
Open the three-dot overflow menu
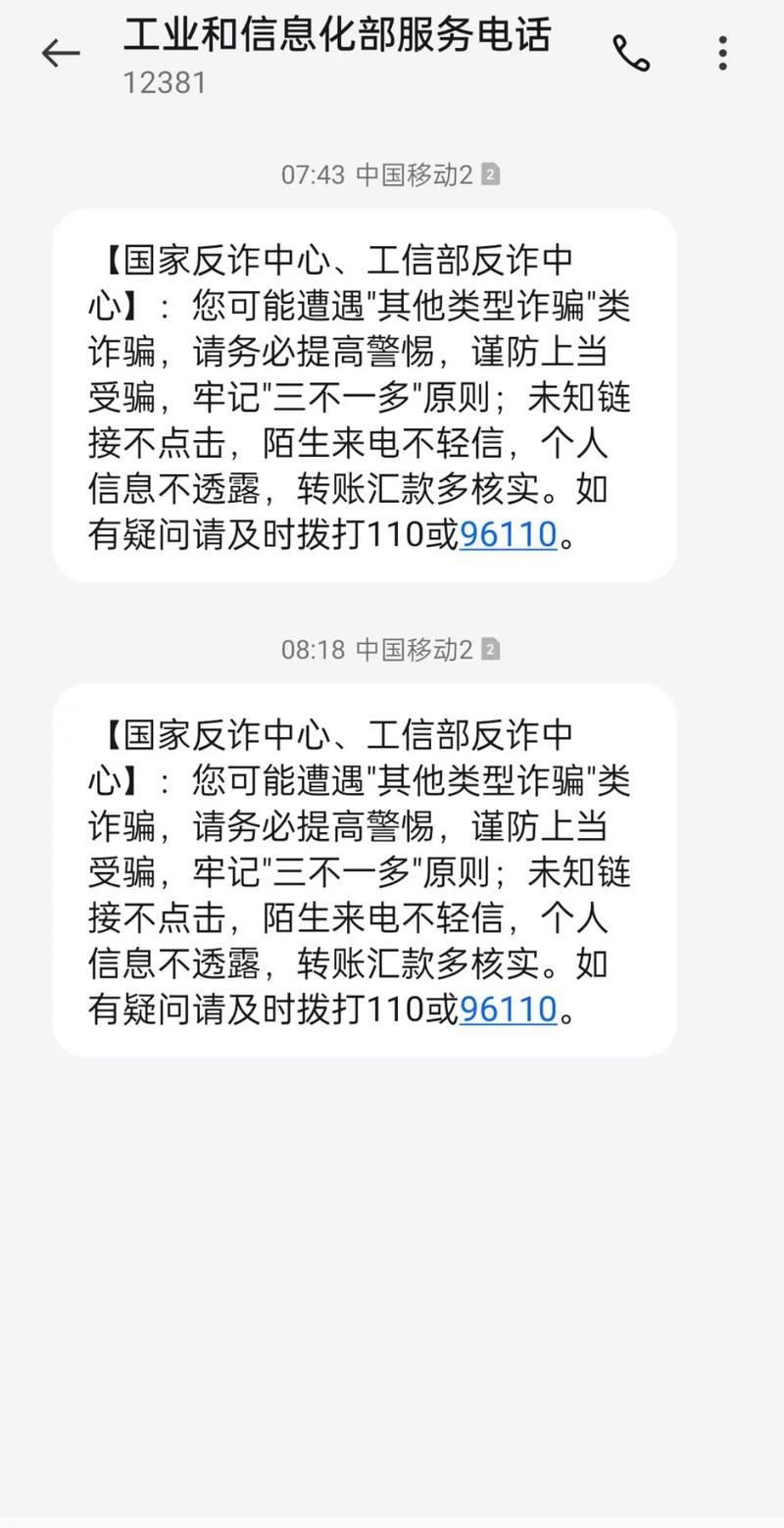(722, 53)
